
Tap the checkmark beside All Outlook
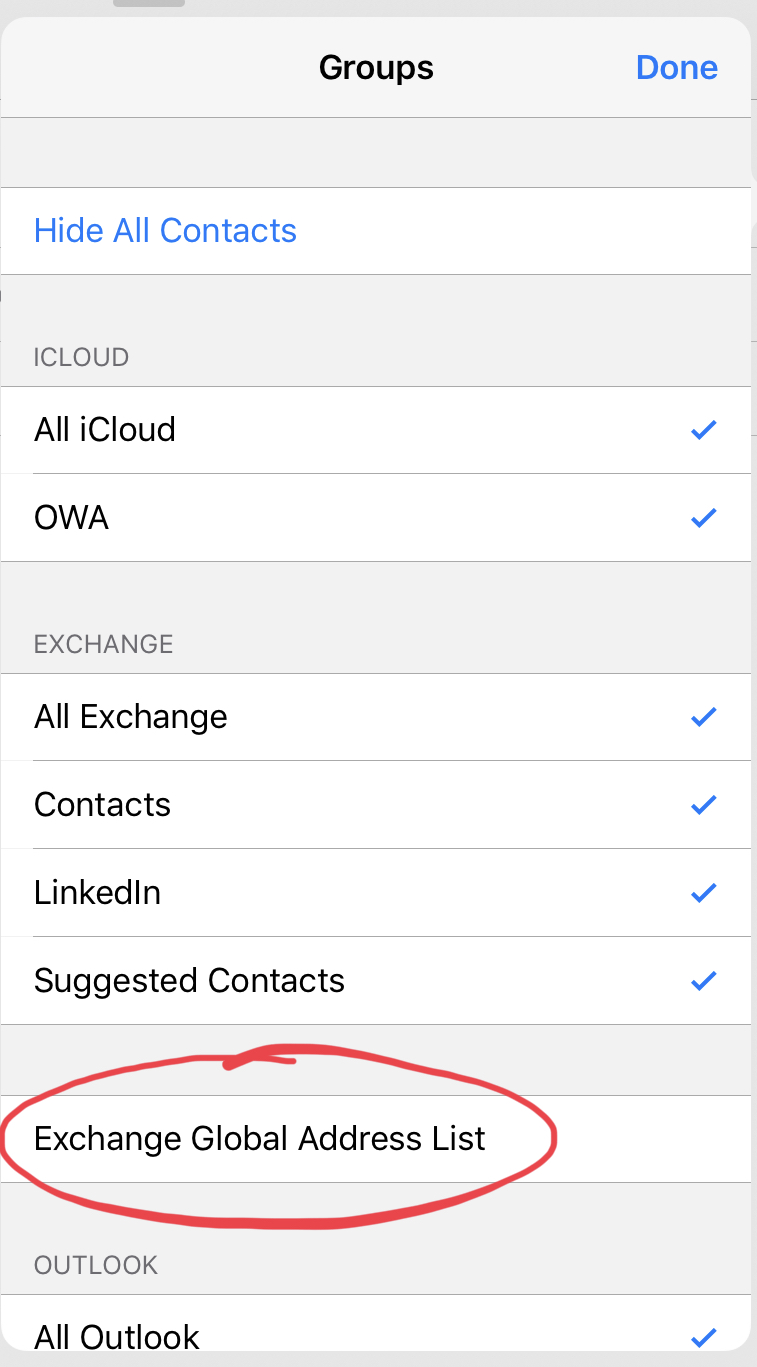(703, 1337)
